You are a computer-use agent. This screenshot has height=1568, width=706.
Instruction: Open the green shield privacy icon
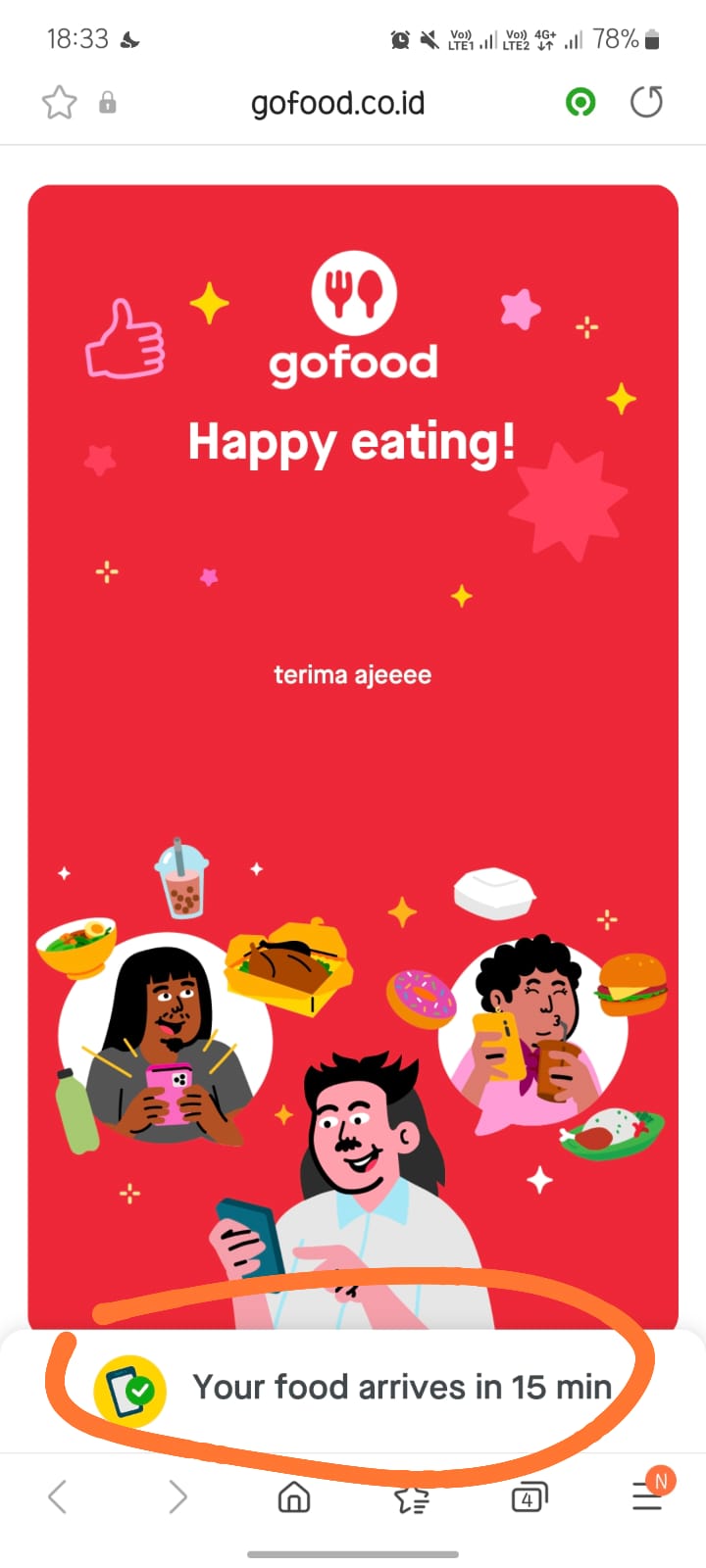pos(580,102)
